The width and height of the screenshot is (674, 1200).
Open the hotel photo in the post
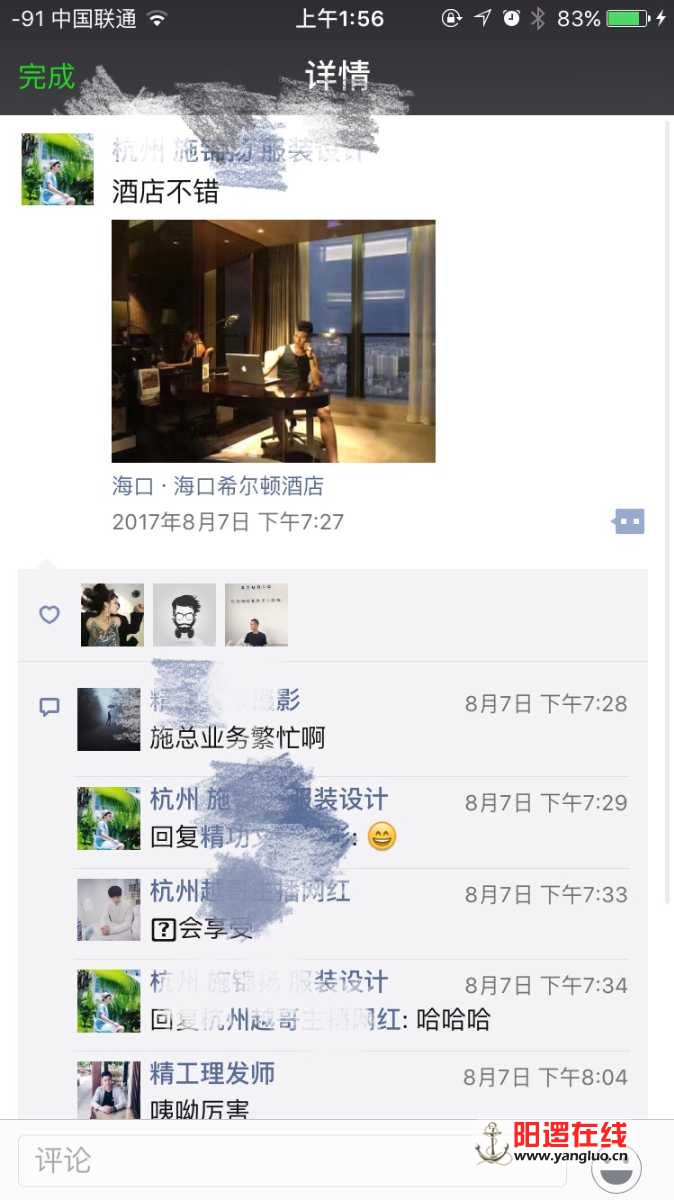(x=273, y=341)
